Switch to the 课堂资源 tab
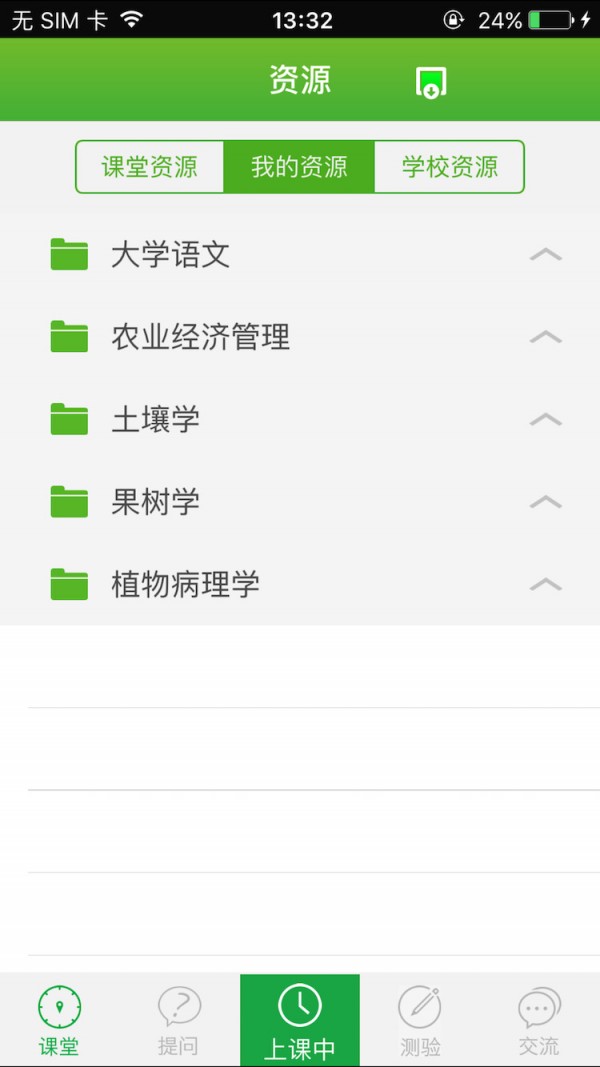This screenshot has width=600, height=1067. [150, 167]
